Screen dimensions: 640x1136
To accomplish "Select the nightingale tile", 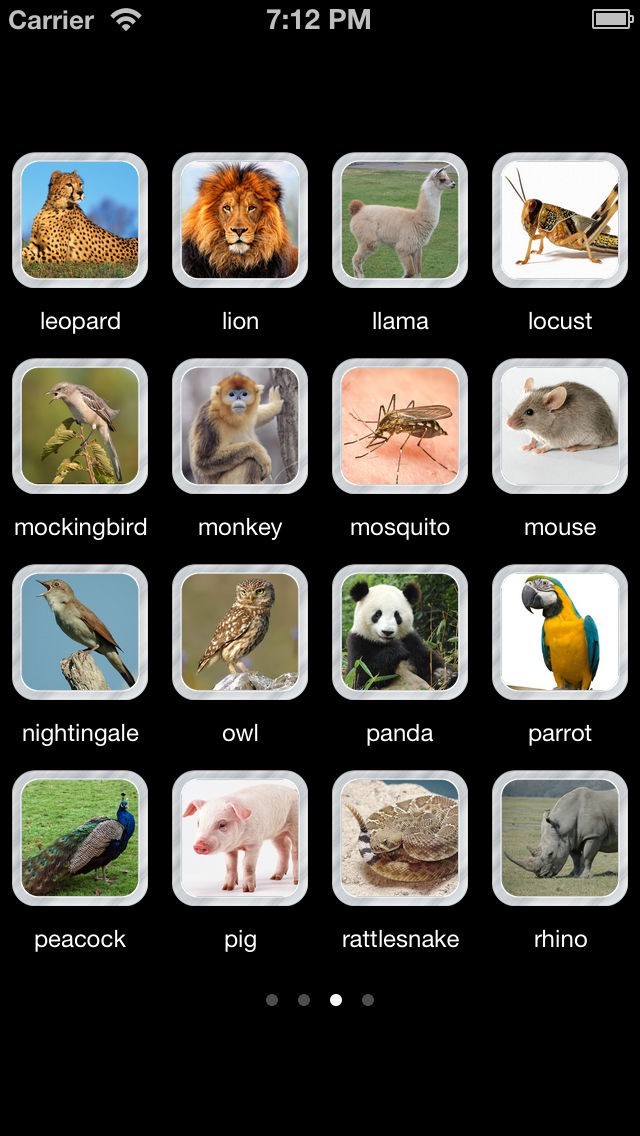I will 80,632.
